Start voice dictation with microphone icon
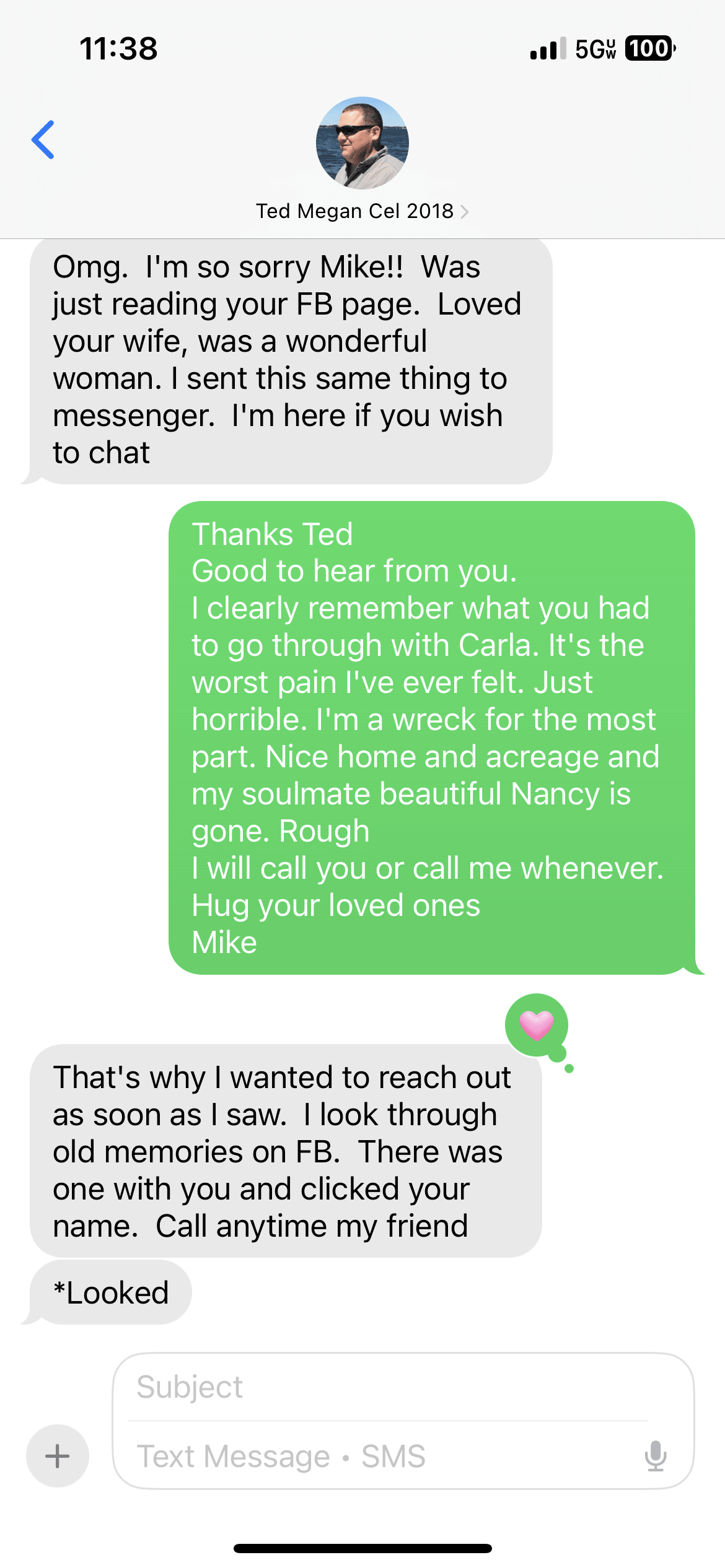725x1568 pixels. pos(655,1456)
